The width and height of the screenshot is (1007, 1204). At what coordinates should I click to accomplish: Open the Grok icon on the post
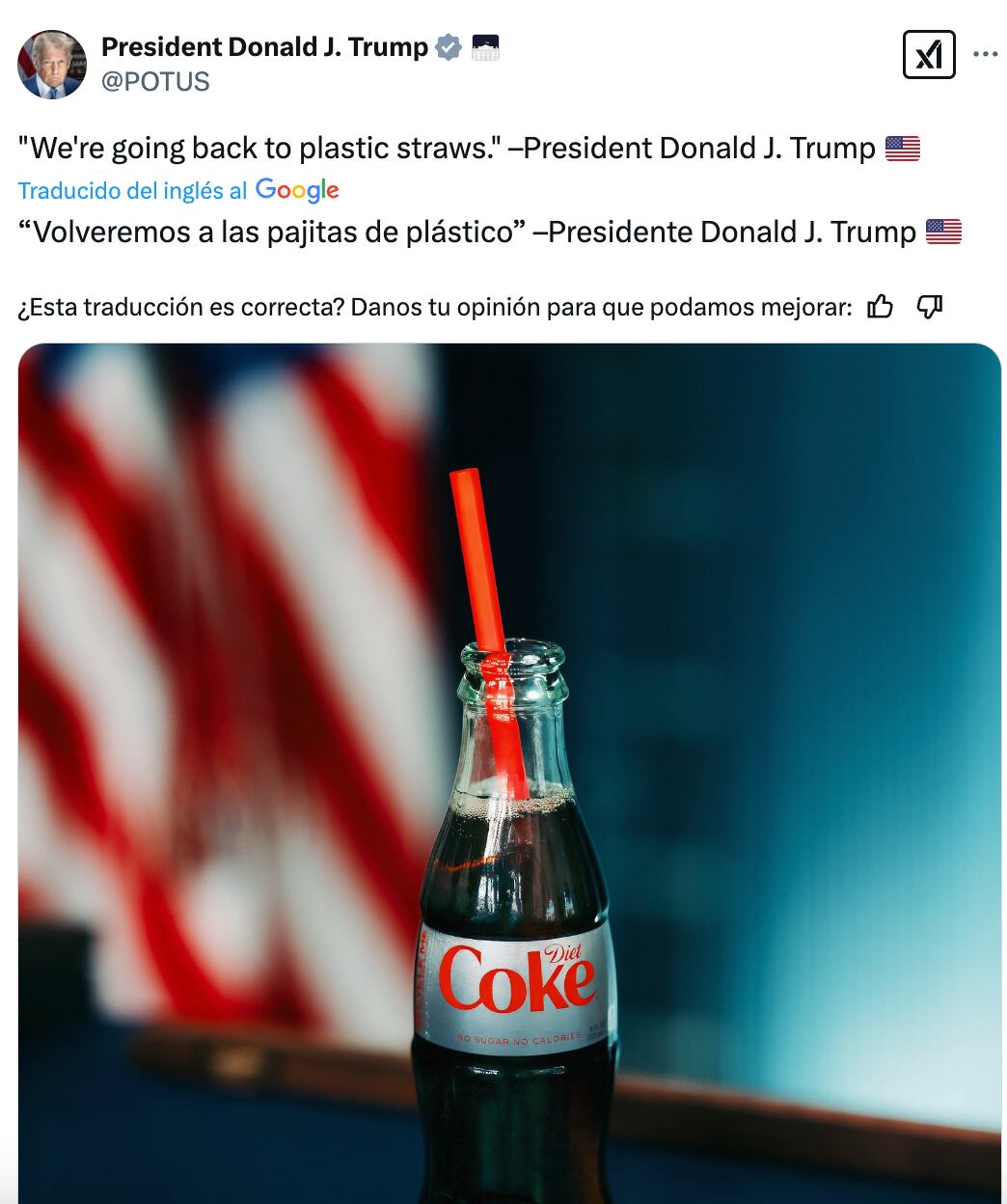click(928, 54)
